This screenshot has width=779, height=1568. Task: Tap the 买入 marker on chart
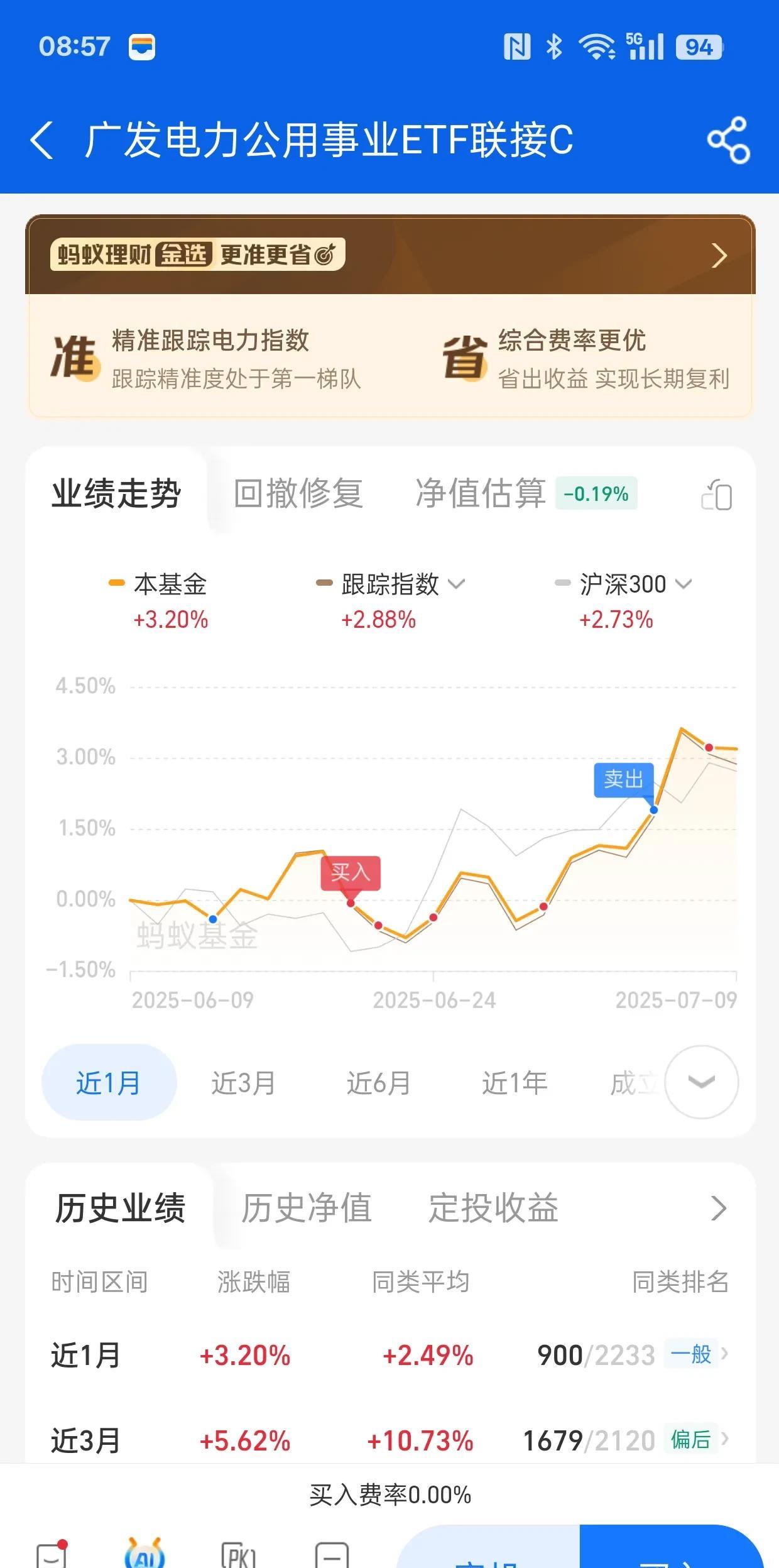351,873
